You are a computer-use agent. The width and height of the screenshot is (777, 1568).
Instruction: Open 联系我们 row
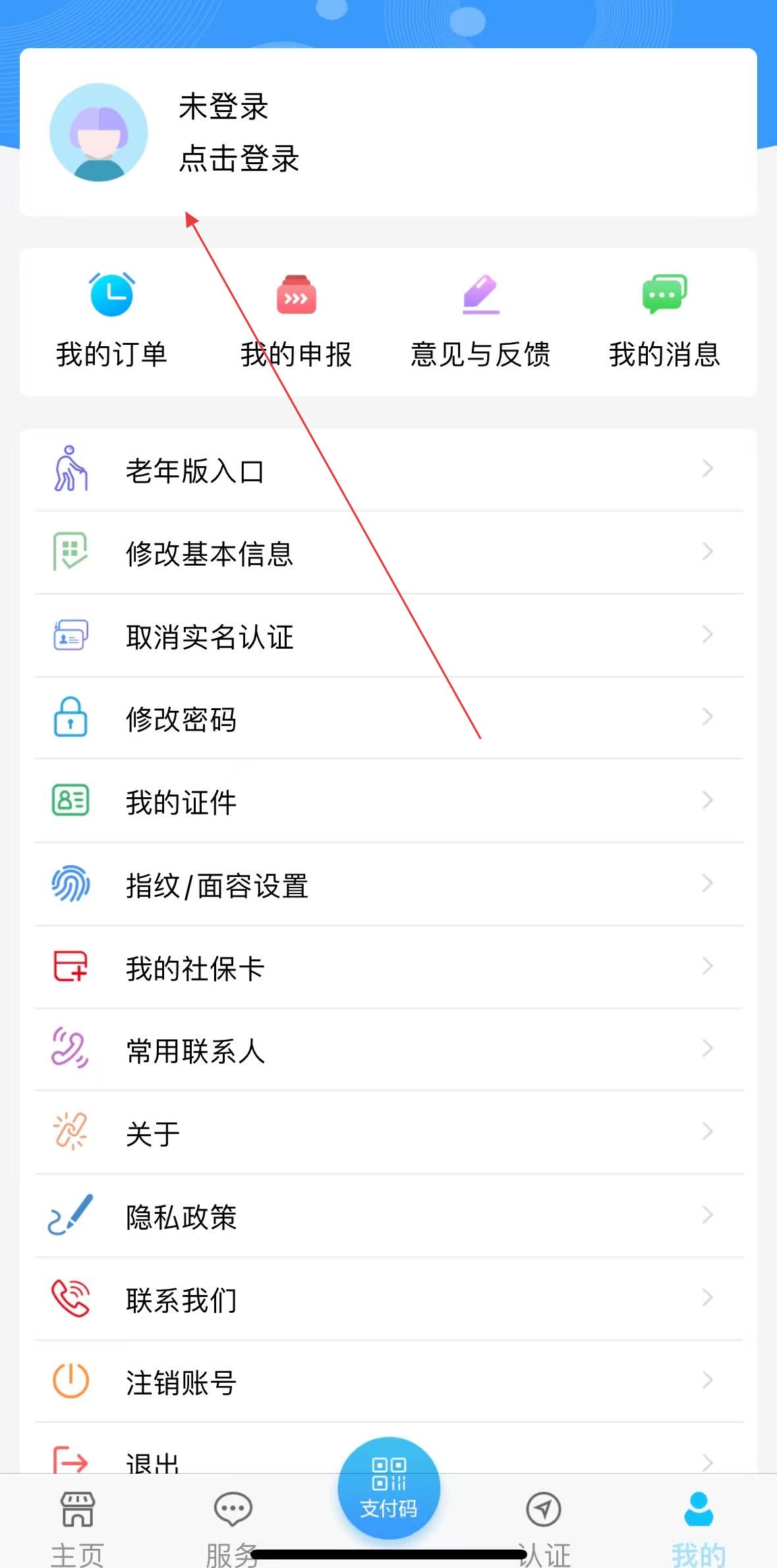click(388, 1300)
